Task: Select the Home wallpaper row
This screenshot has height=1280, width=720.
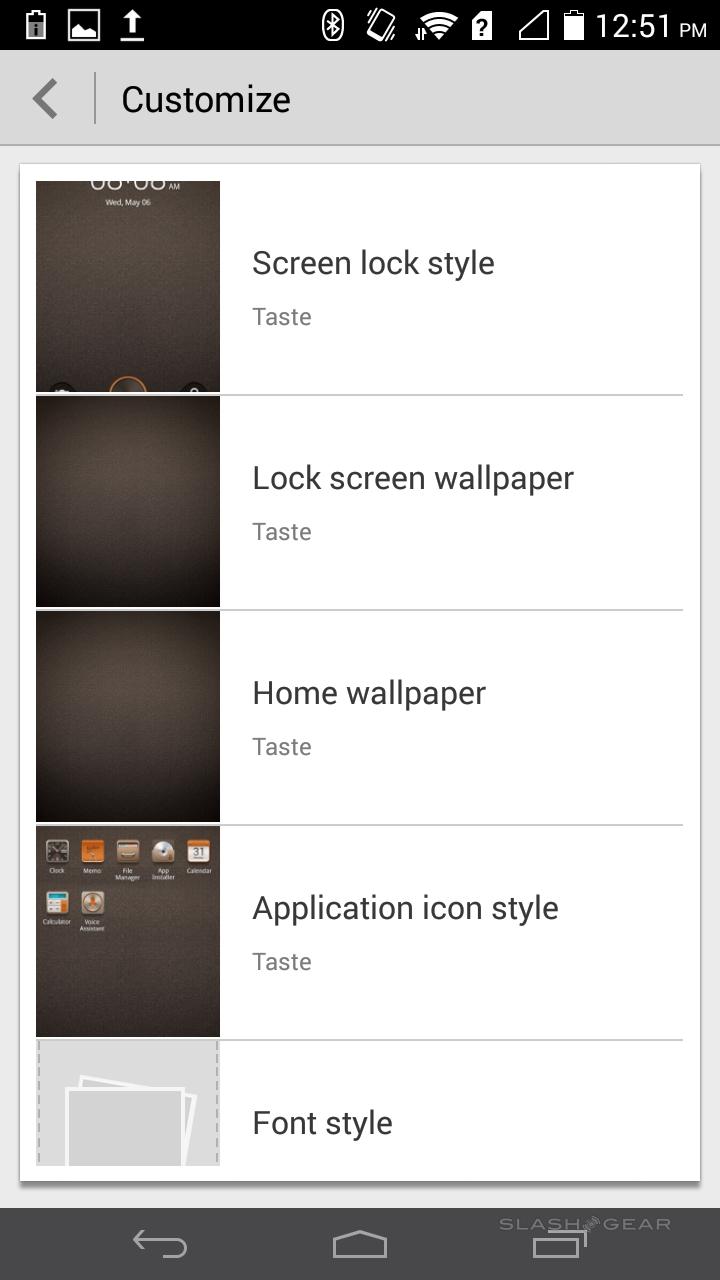Action: point(368,716)
